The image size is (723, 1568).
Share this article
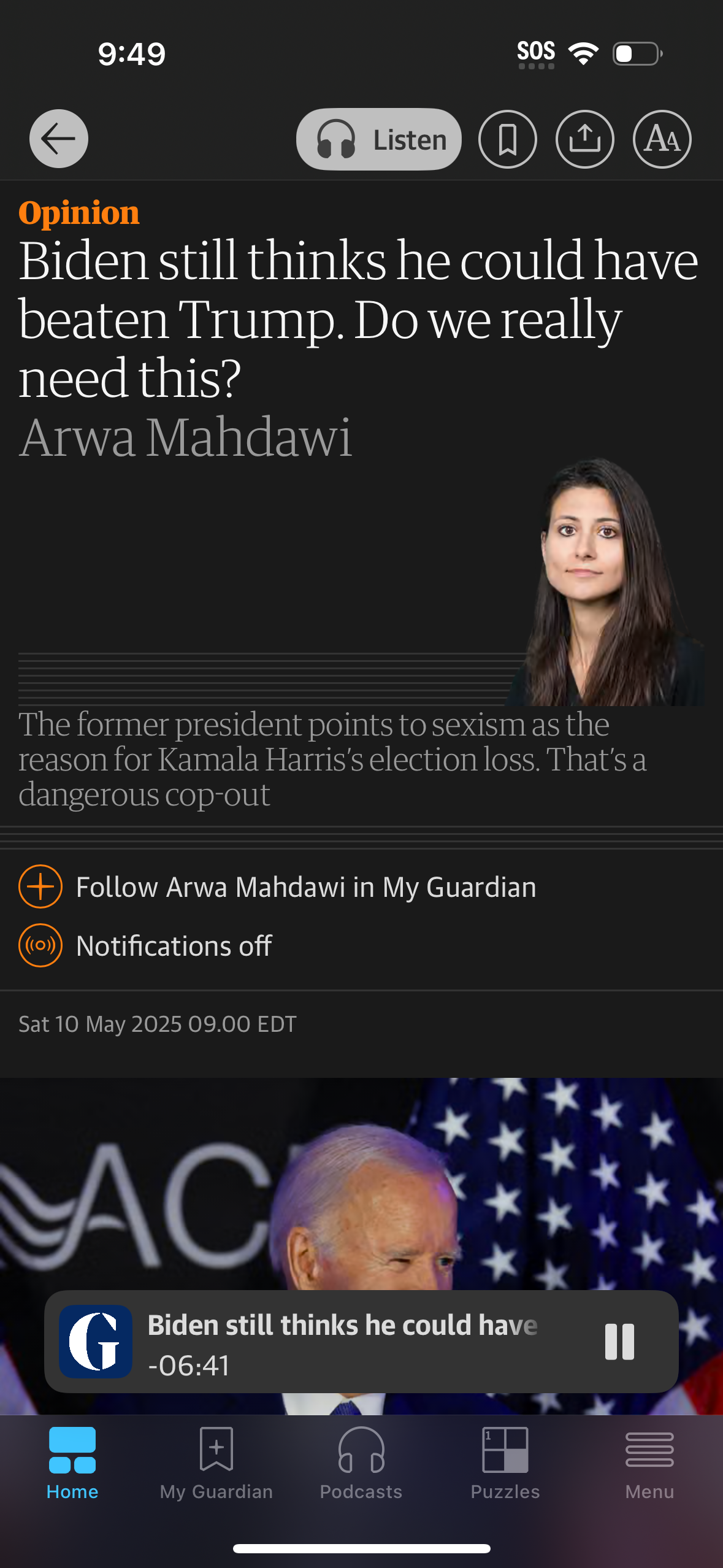tap(584, 139)
